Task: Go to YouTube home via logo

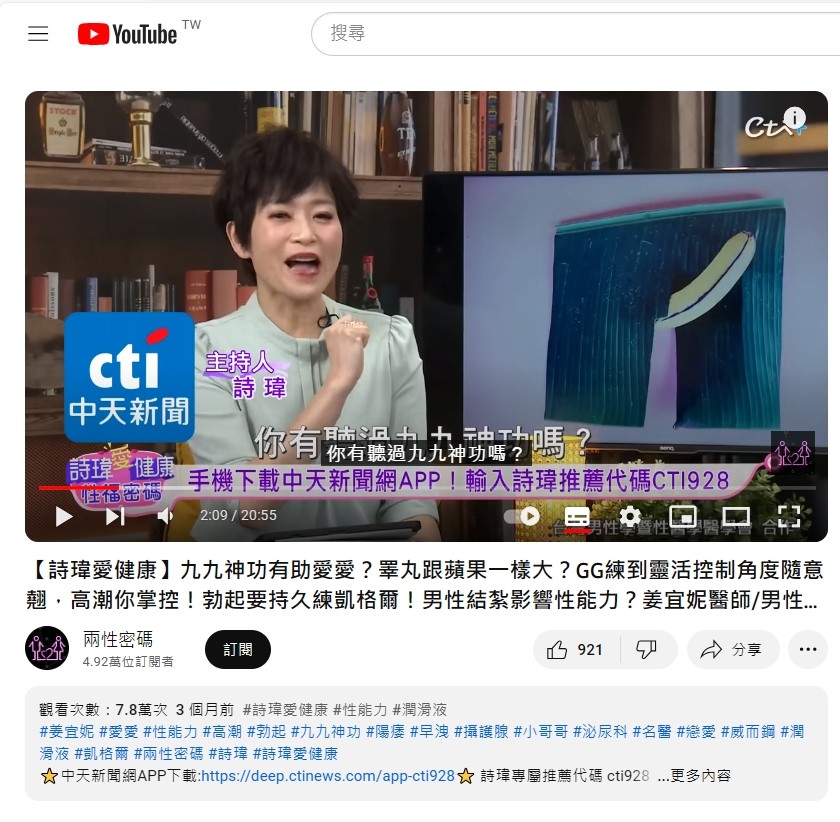Action: pos(128,34)
